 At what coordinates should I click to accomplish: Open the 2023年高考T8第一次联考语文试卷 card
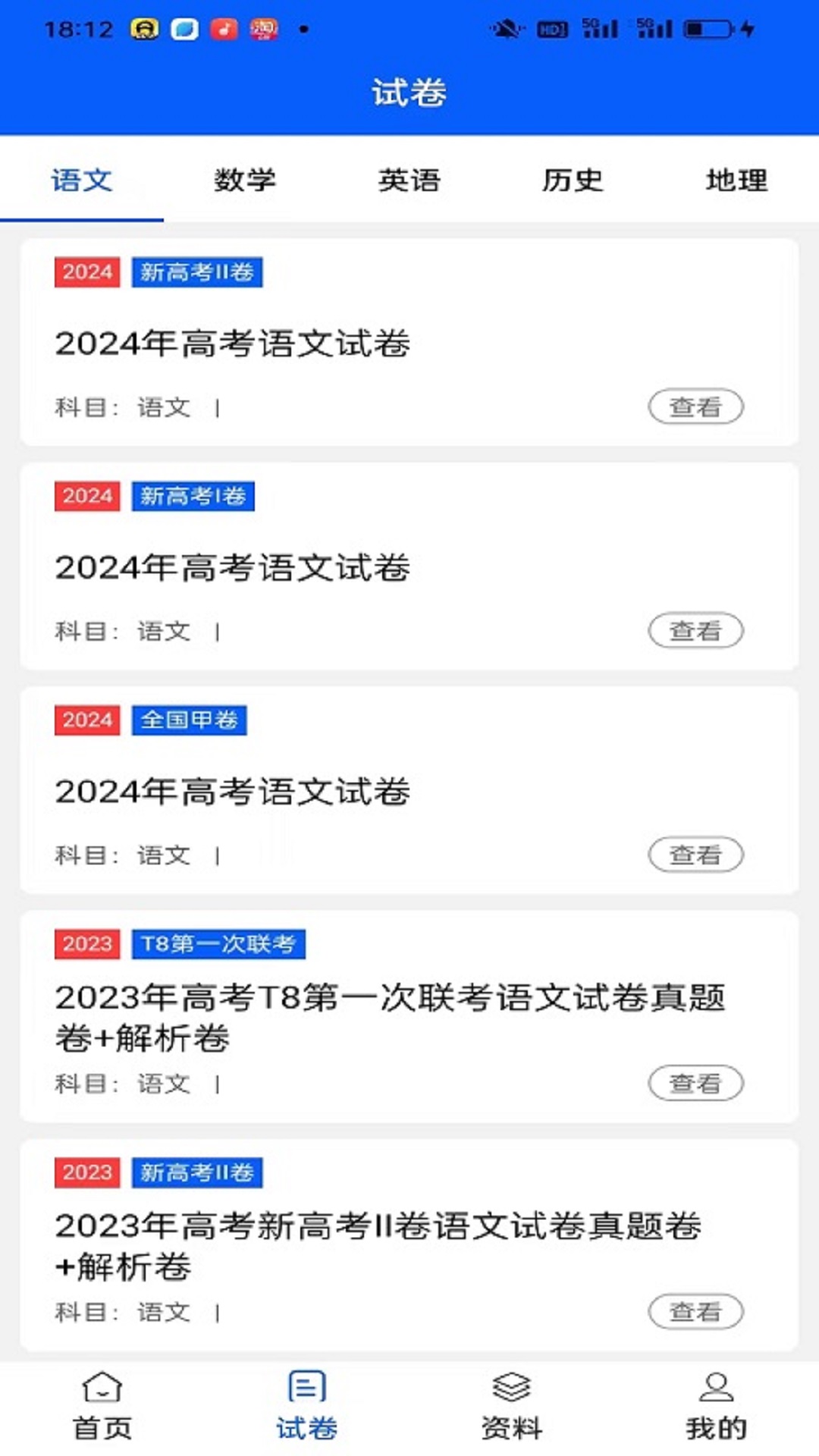tap(390, 1016)
